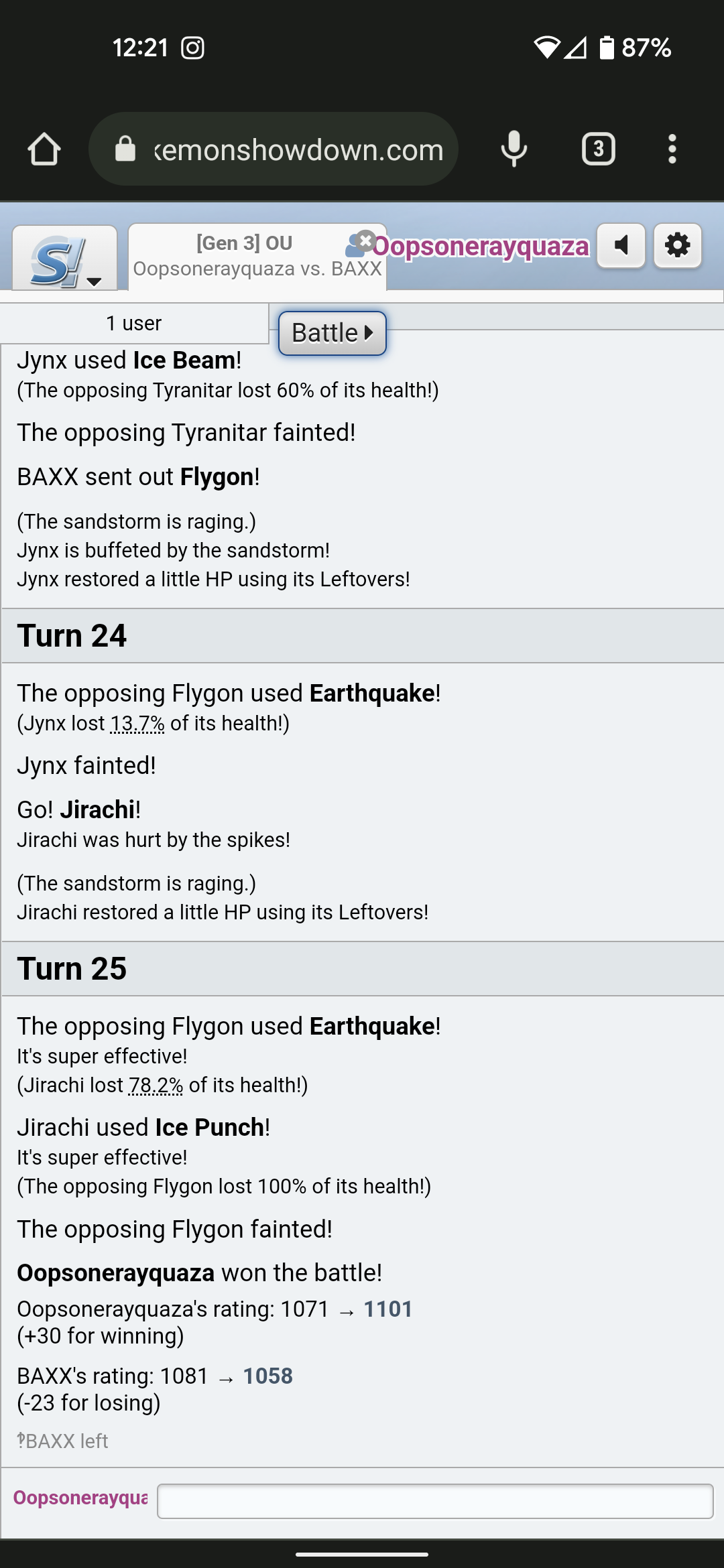The width and height of the screenshot is (724, 1568).
Task: Open the Oopsonerayquaza username menu
Action: coord(480,247)
